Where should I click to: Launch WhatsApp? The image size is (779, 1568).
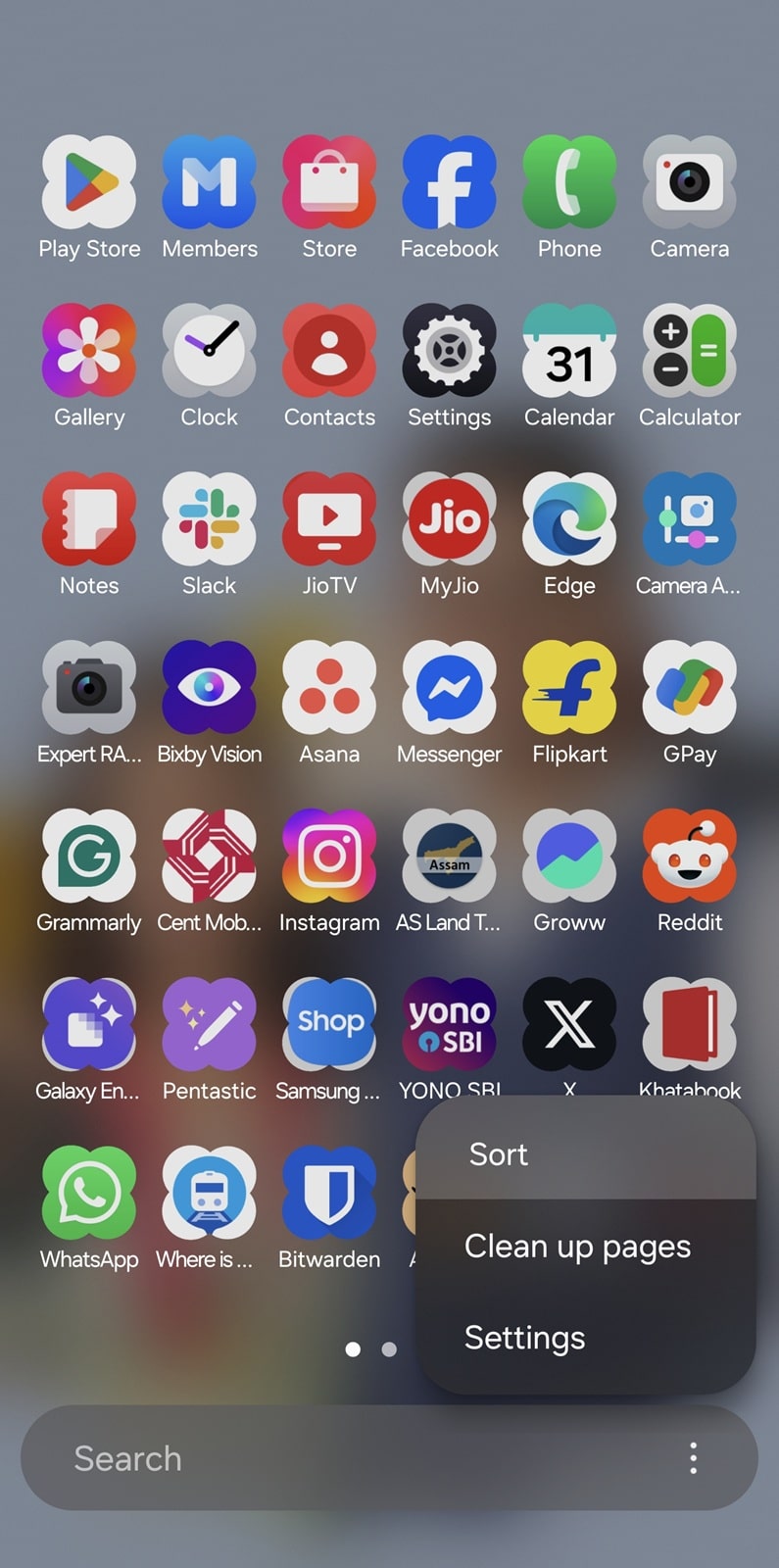pyautogui.click(x=89, y=1195)
